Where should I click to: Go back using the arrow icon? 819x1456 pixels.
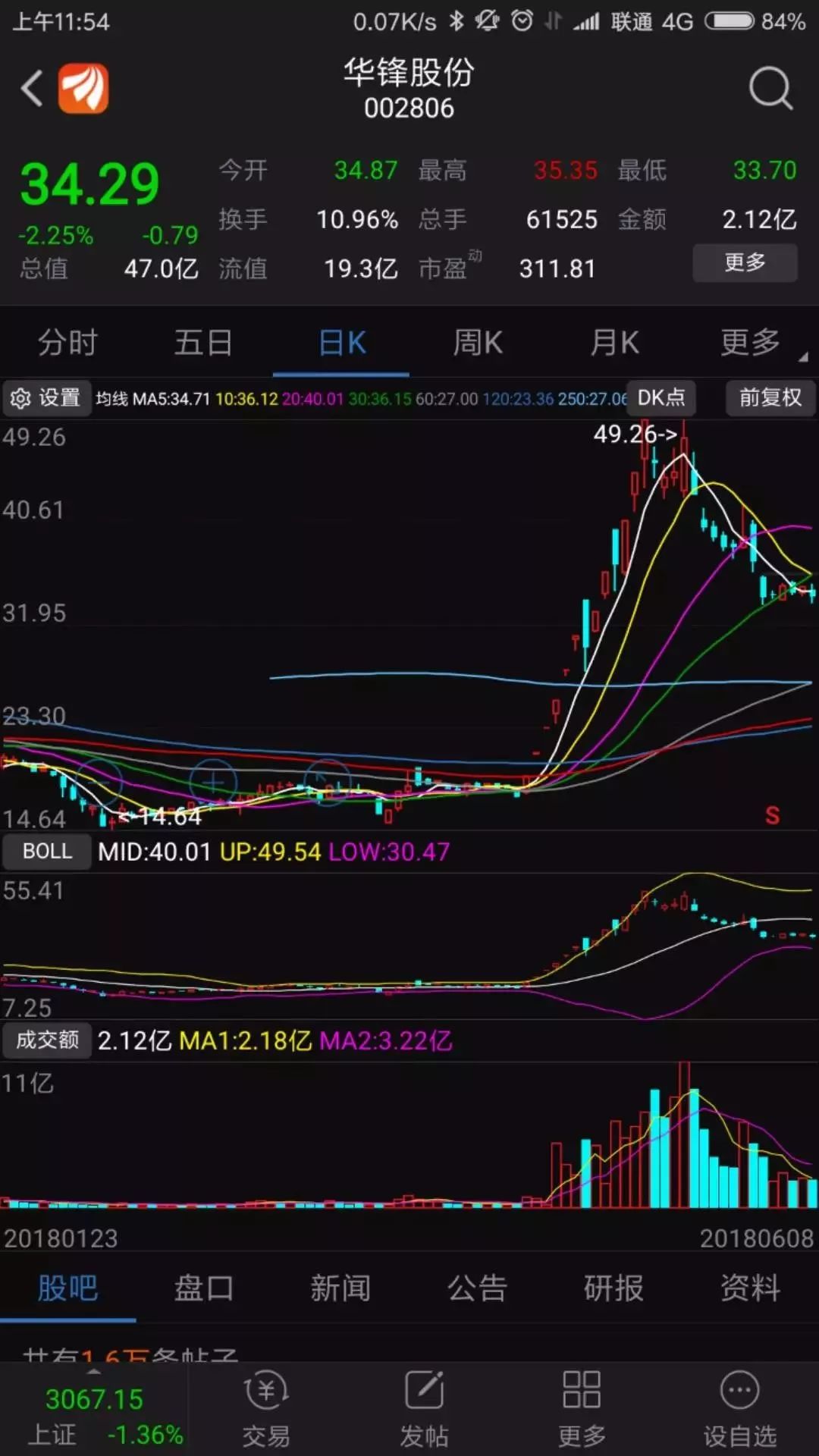[32, 89]
